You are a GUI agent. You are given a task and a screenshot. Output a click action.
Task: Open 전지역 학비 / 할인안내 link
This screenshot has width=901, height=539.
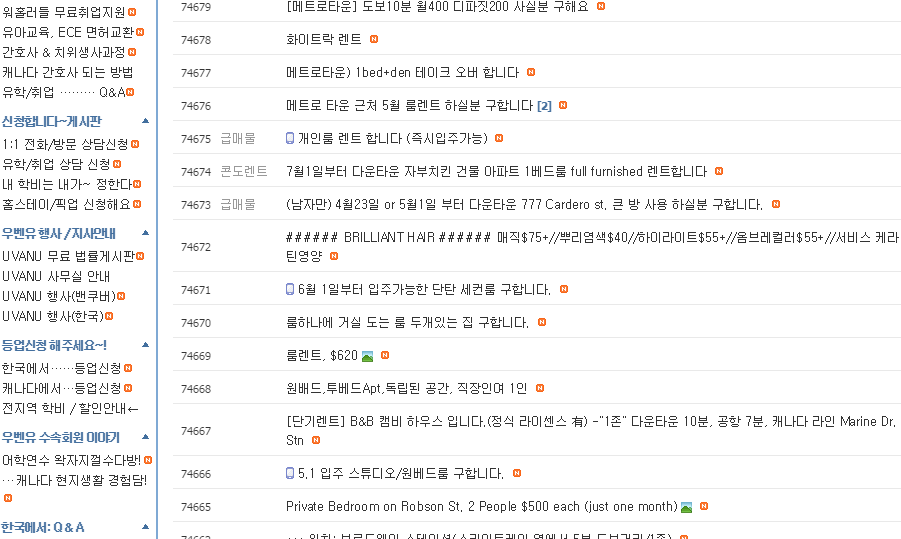coord(70,408)
